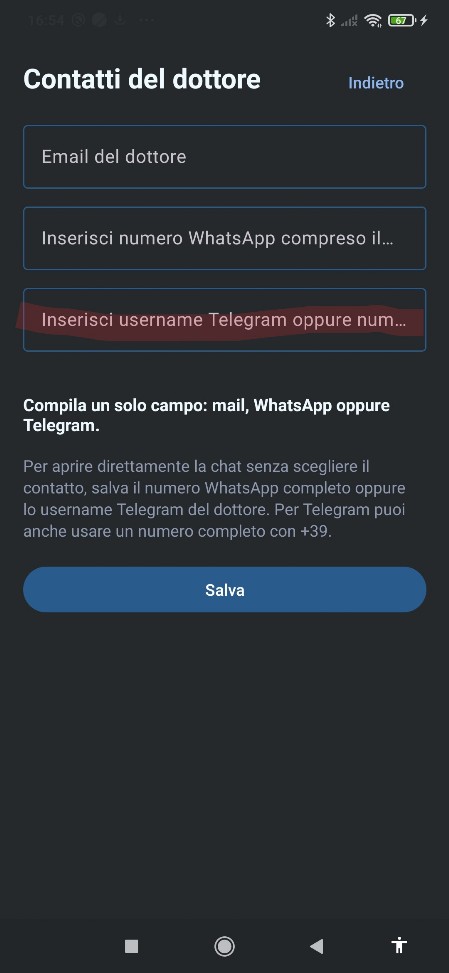Go to the home screen

pyautogui.click(x=224, y=946)
